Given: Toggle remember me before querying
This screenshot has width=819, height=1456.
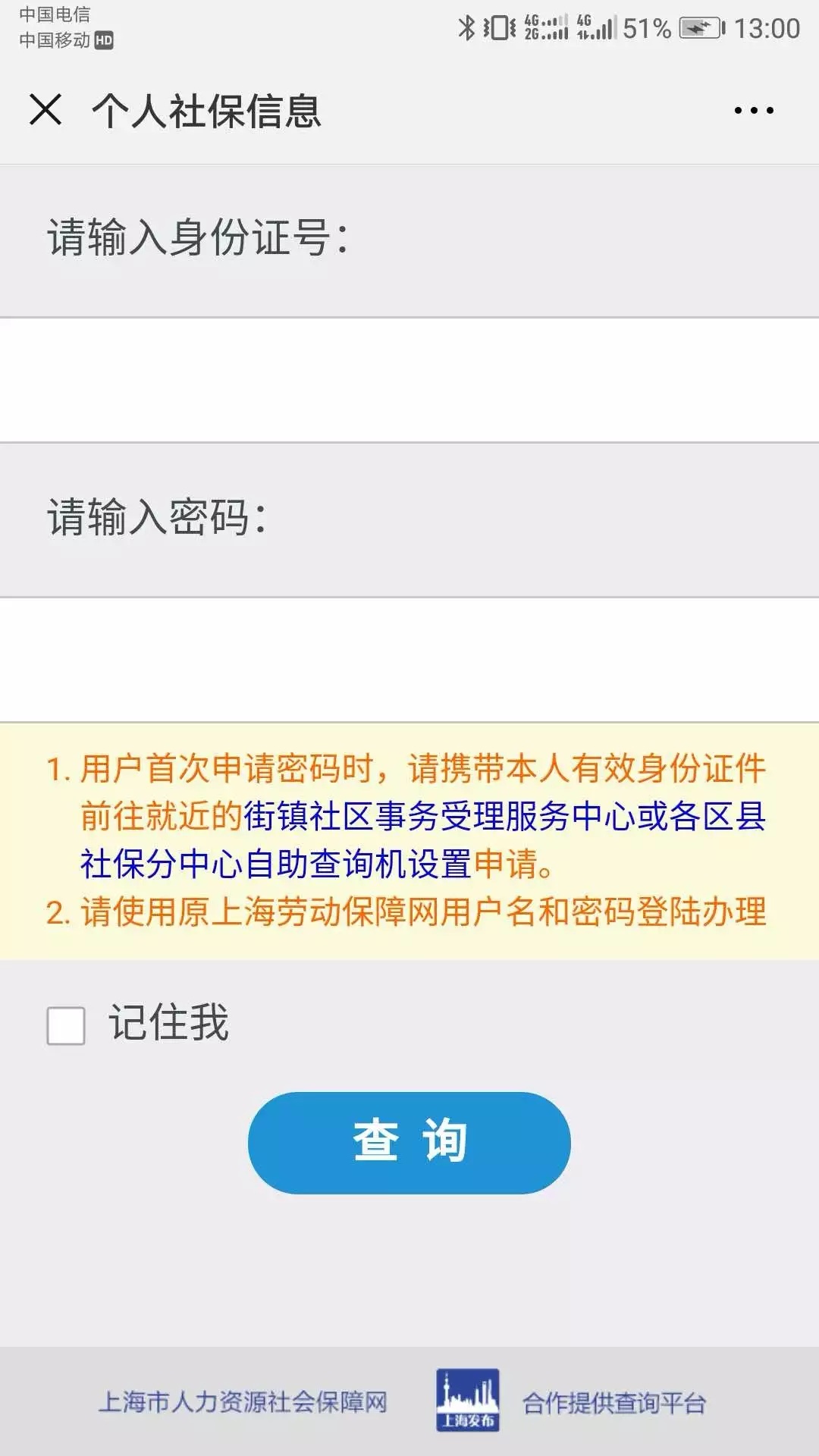Looking at the screenshot, I should pyautogui.click(x=67, y=1026).
